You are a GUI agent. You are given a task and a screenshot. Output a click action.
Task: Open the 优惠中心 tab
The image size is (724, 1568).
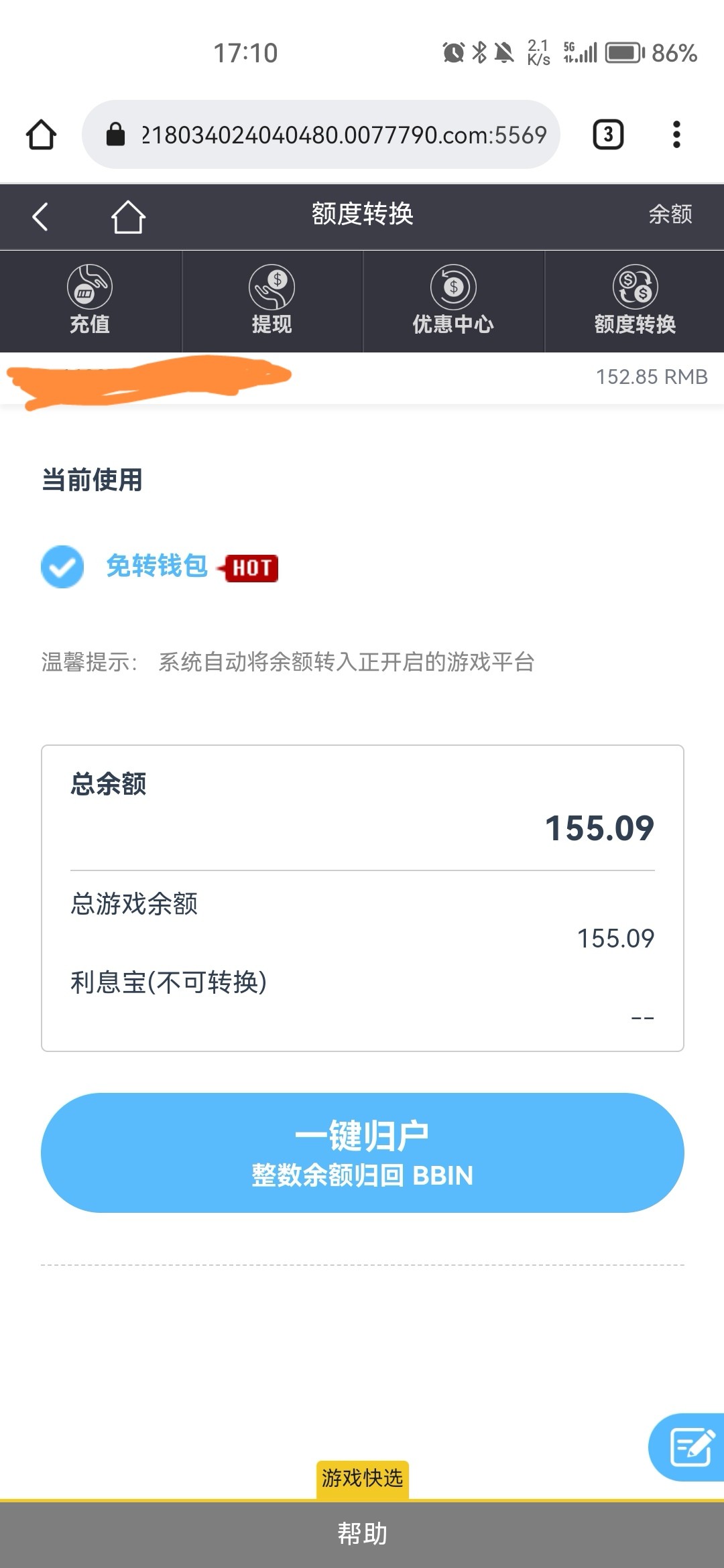[453, 301]
